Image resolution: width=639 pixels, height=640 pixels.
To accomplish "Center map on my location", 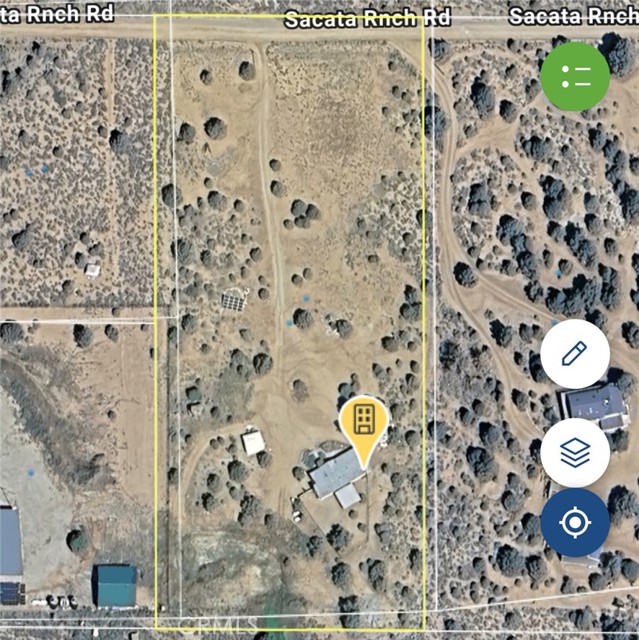I will (575, 522).
